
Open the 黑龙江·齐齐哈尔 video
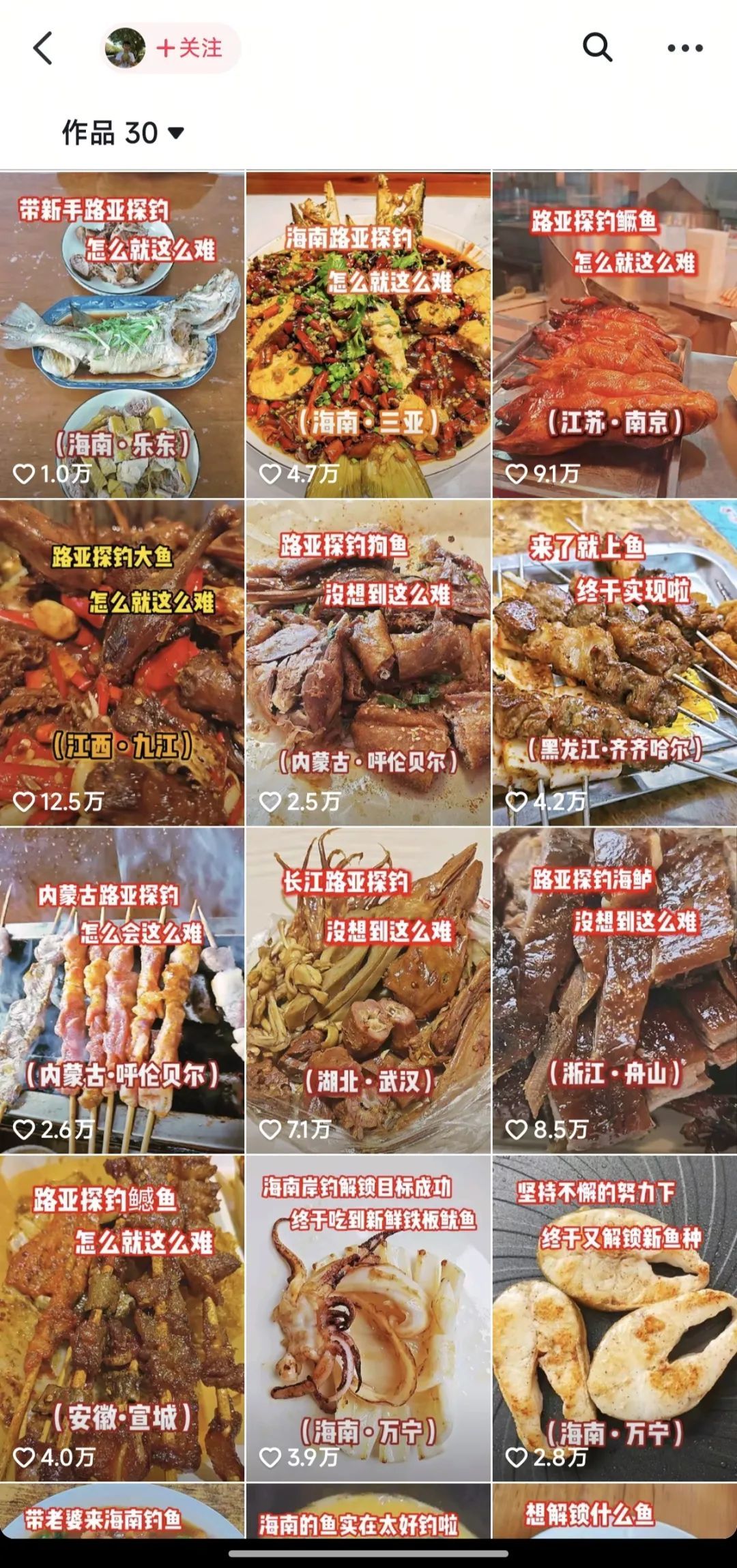pos(614,662)
